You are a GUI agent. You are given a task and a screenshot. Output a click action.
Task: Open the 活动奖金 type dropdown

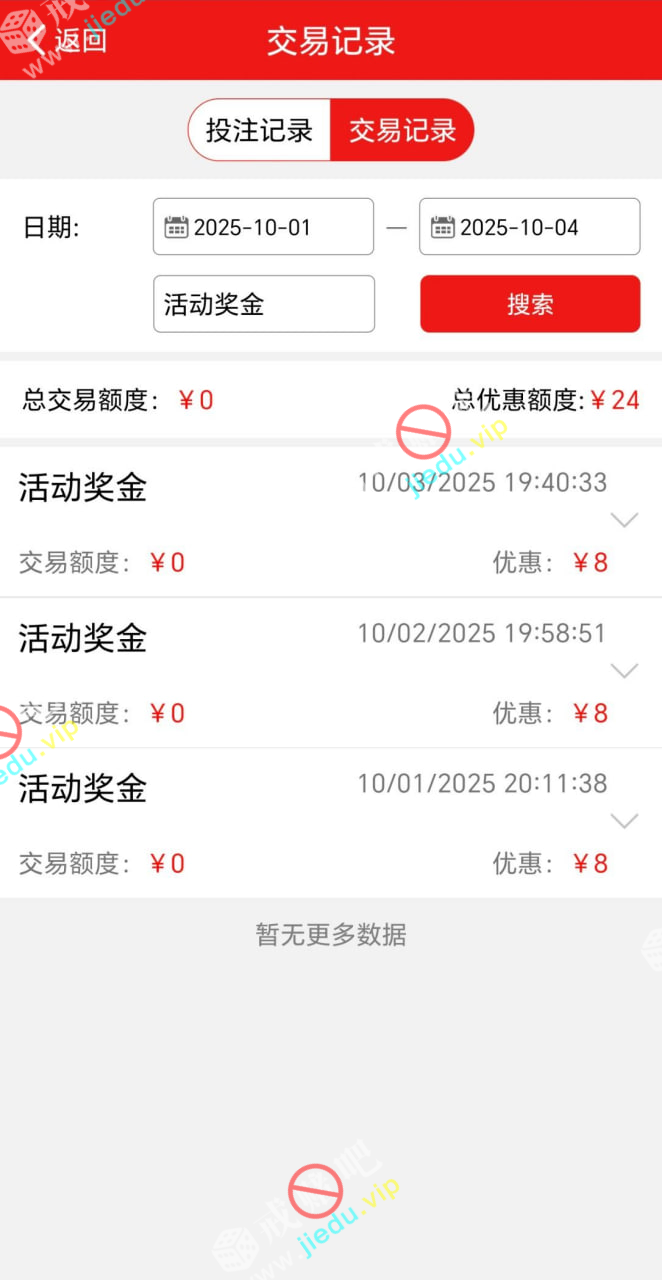263,304
